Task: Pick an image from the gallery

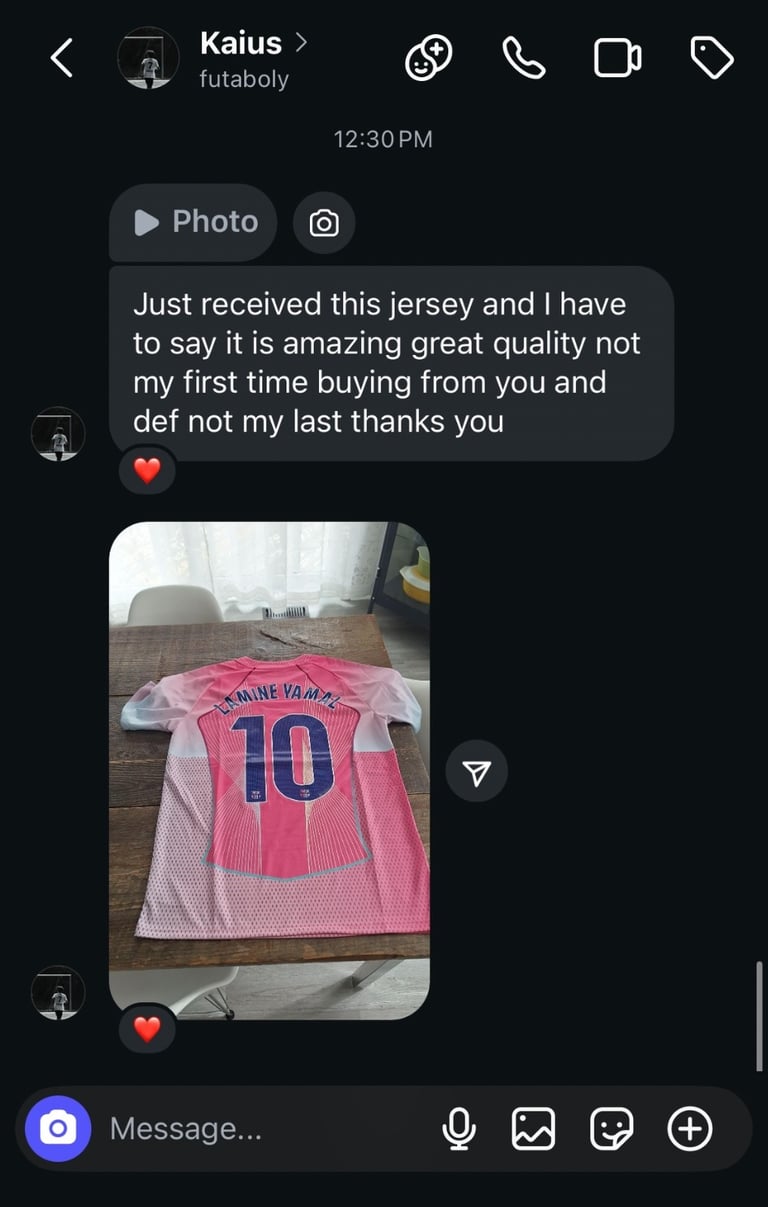Action: click(x=533, y=1129)
